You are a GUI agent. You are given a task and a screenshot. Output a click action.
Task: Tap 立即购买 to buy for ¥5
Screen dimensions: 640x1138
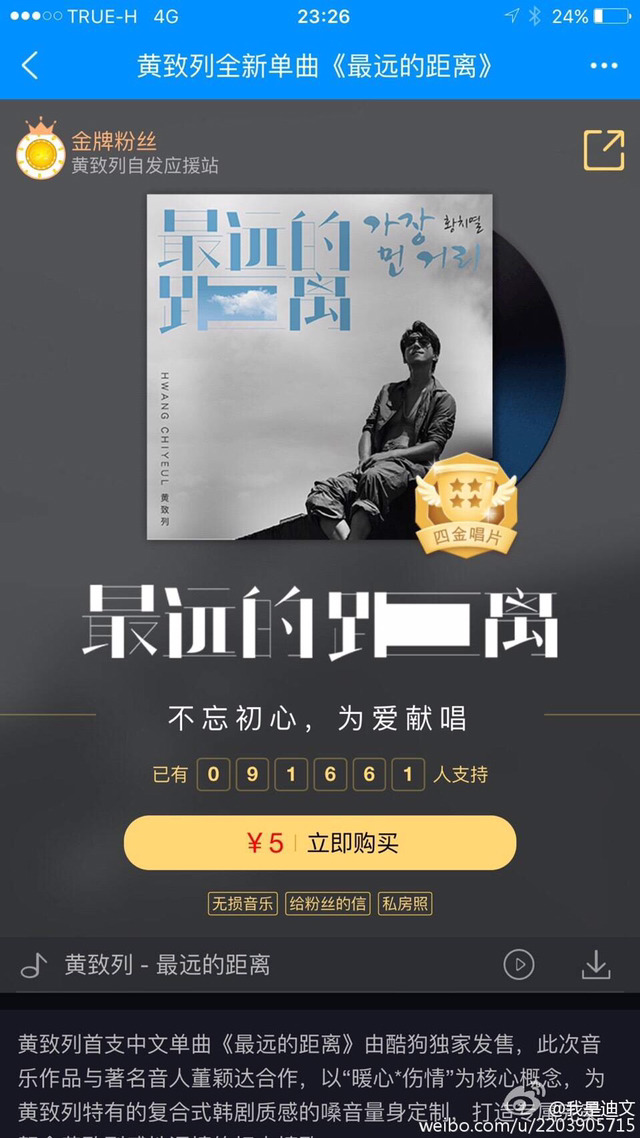[x=320, y=843]
